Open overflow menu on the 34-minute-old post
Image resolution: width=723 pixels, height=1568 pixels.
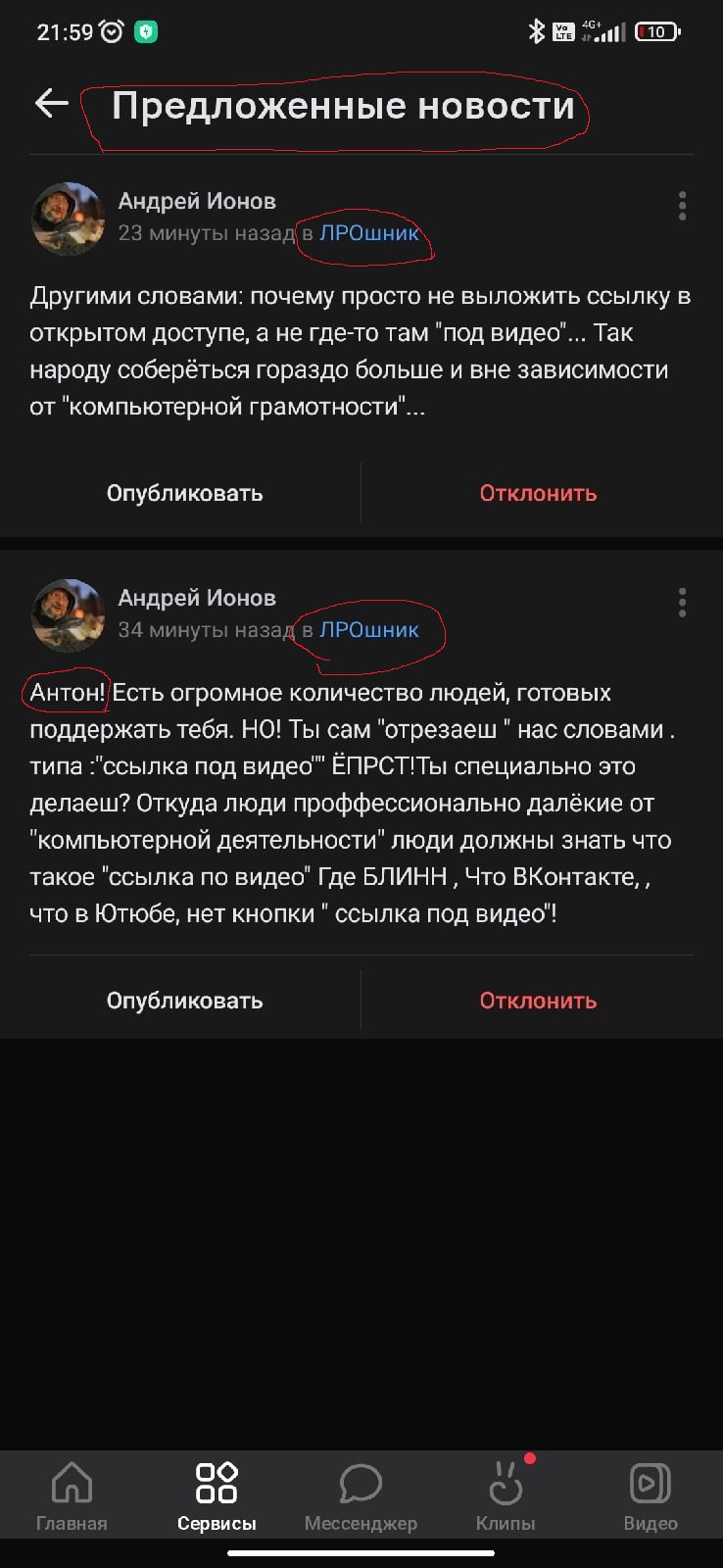[x=682, y=602]
